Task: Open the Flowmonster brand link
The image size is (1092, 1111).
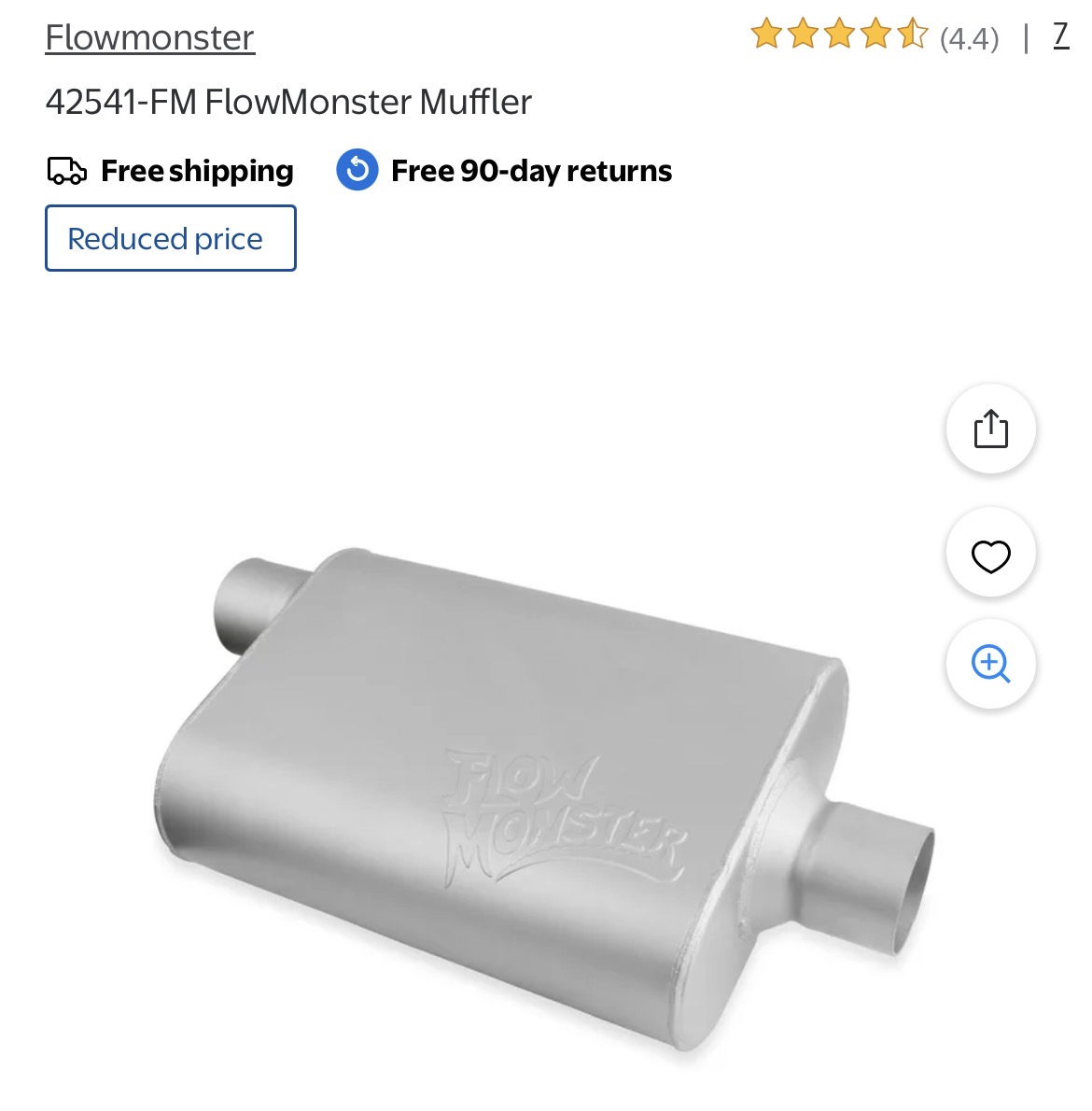Action: (149, 38)
